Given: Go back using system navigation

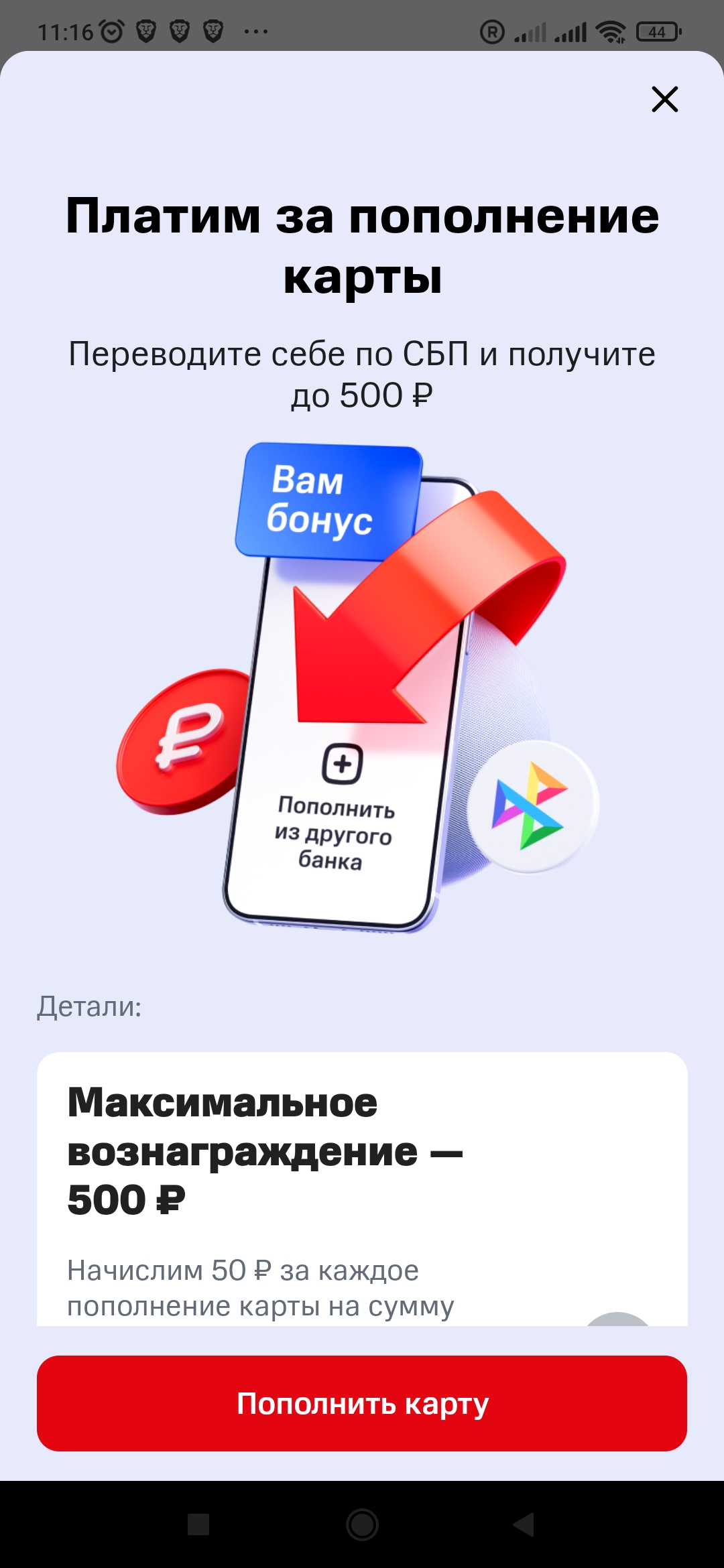Looking at the screenshot, I should (x=524, y=1524).
